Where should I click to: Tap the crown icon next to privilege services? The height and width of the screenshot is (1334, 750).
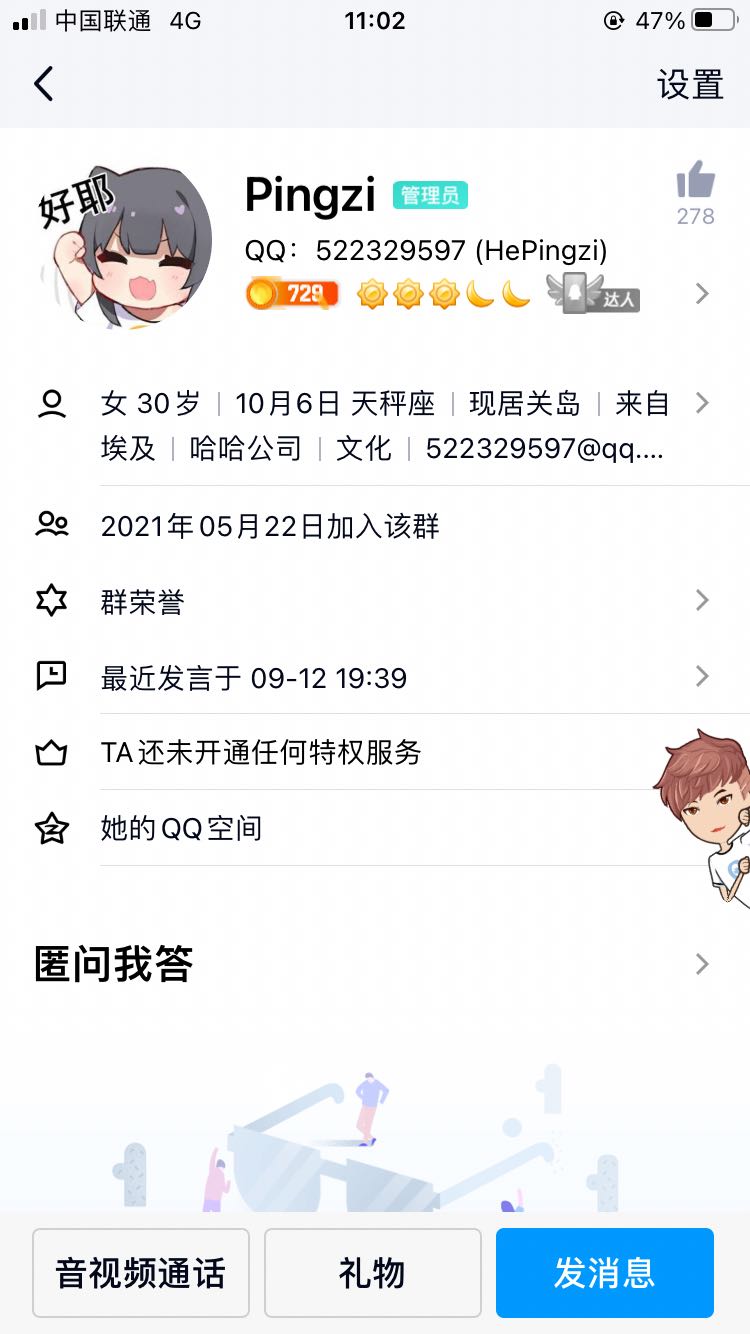[x=52, y=755]
